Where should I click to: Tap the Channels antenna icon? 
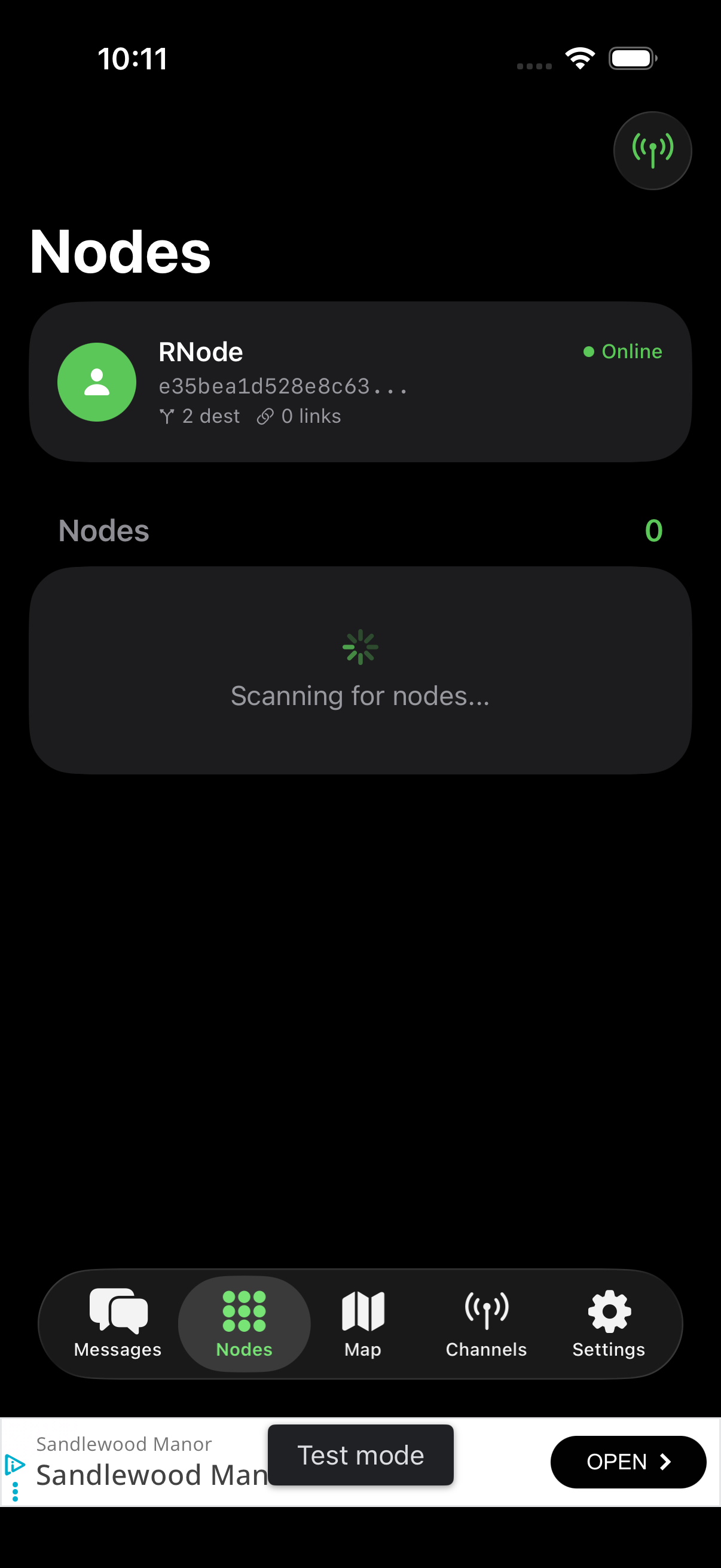pyautogui.click(x=485, y=1308)
